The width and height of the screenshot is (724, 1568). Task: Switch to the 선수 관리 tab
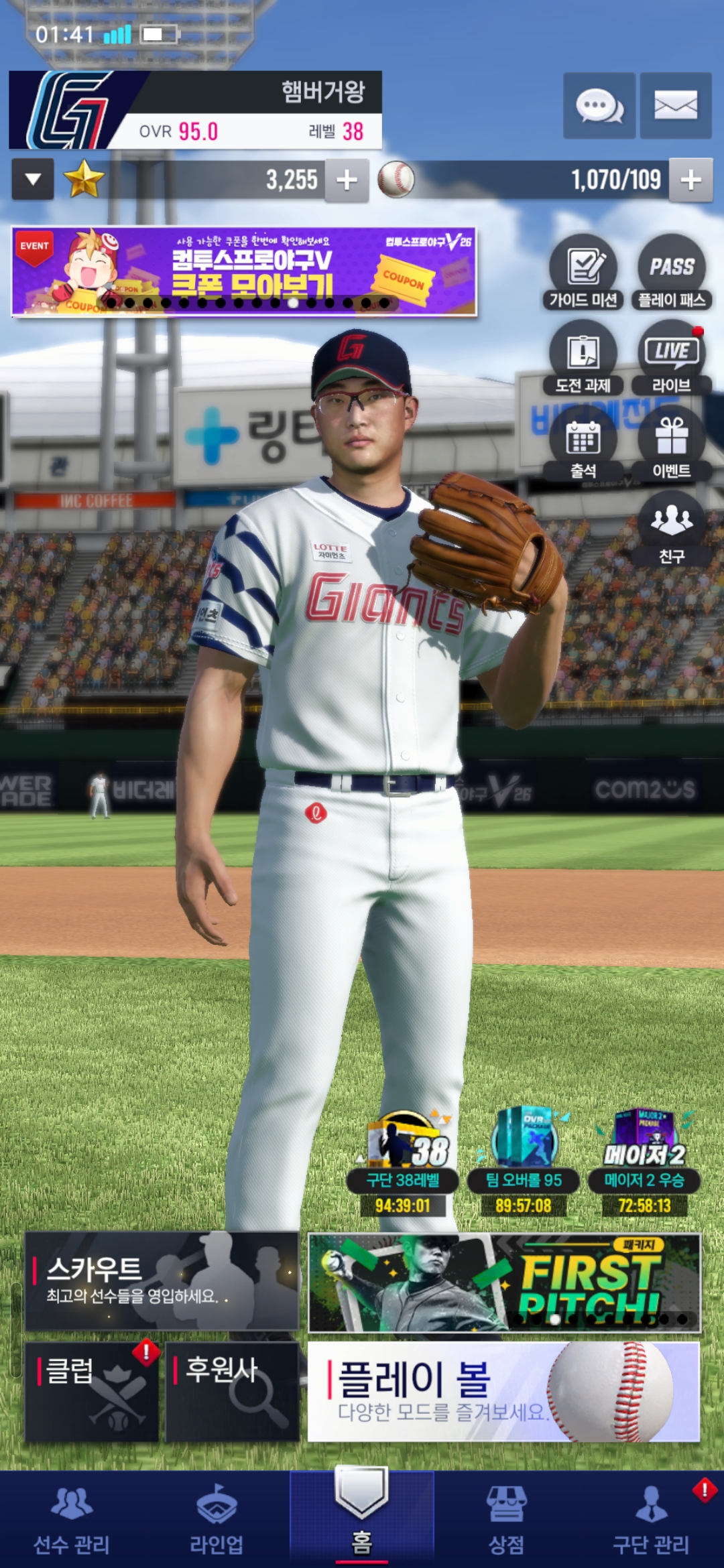click(x=72, y=1520)
